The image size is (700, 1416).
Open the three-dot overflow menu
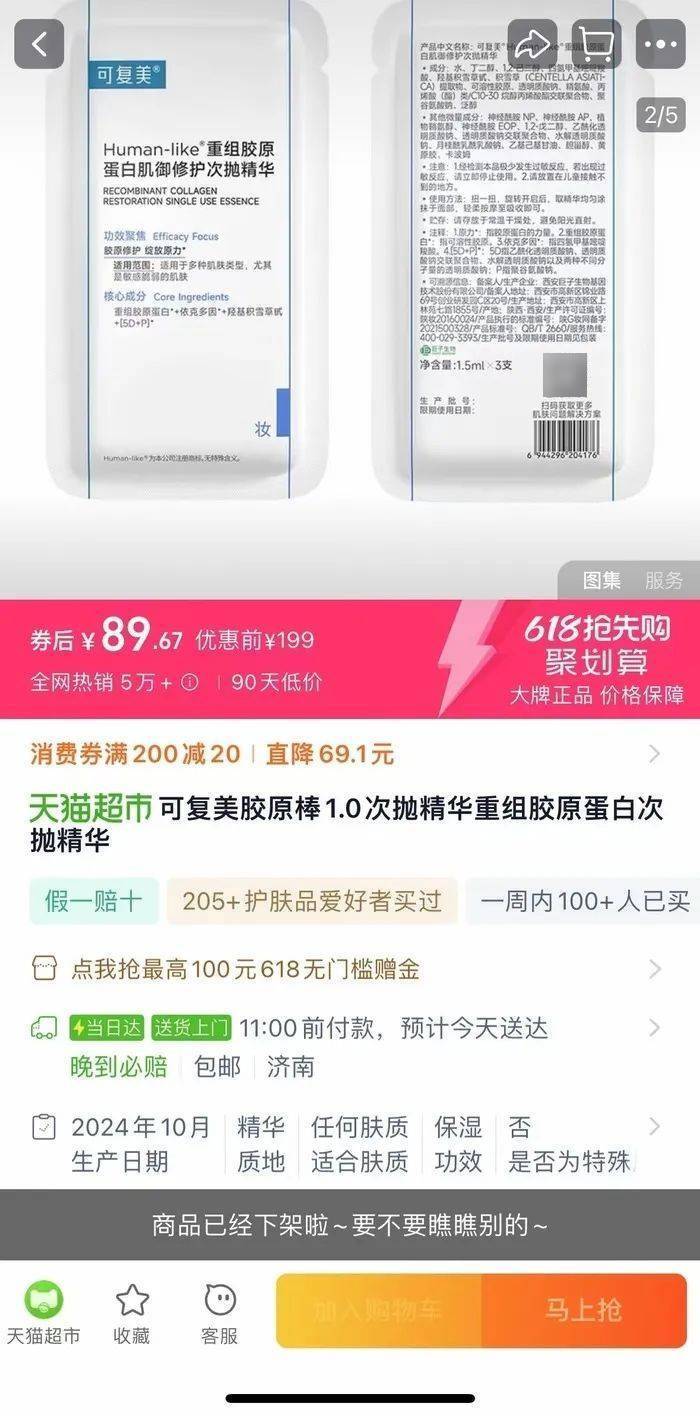661,44
